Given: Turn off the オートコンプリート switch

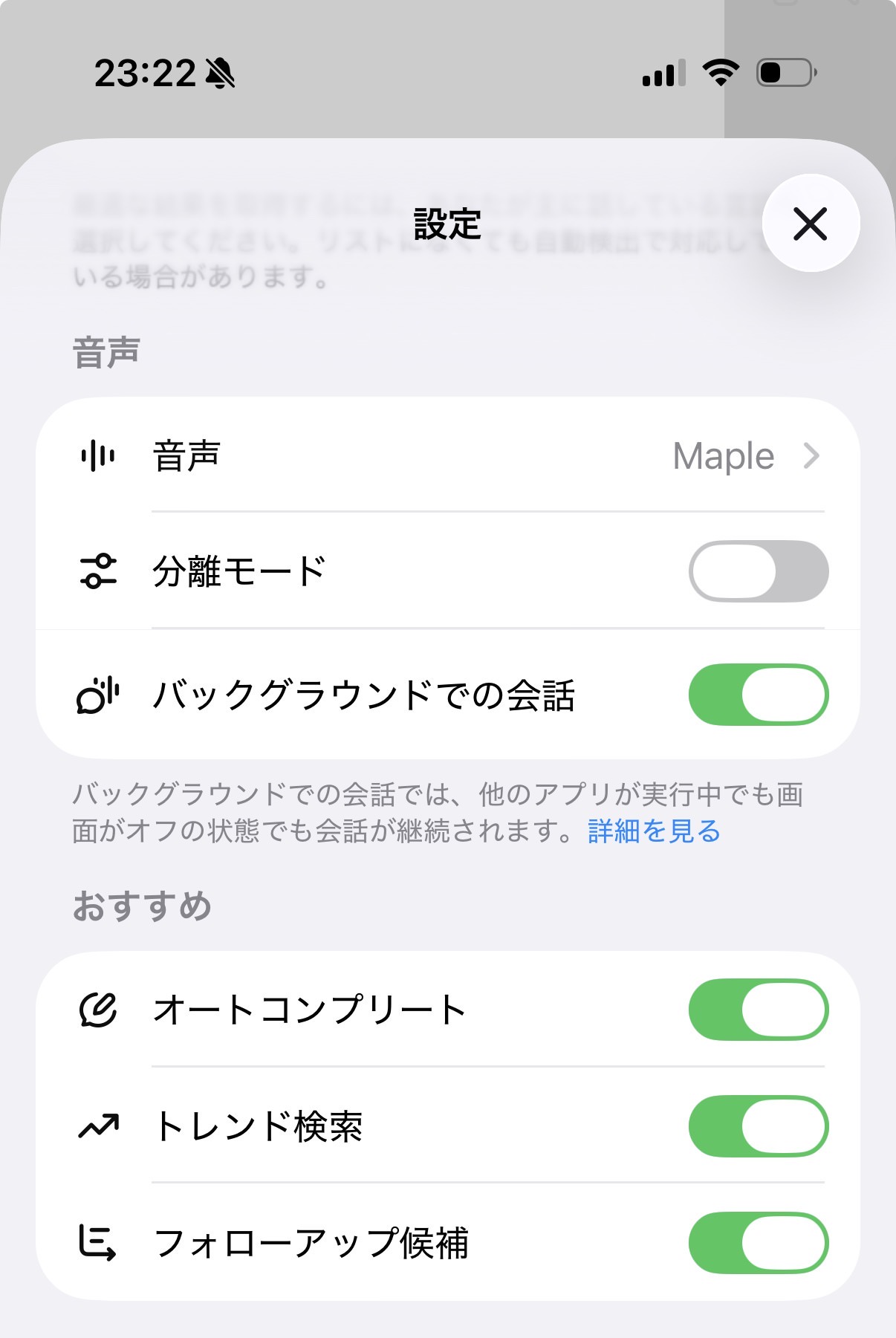Looking at the screenshot, I should pyautogui.click(x=758, y=1008).
